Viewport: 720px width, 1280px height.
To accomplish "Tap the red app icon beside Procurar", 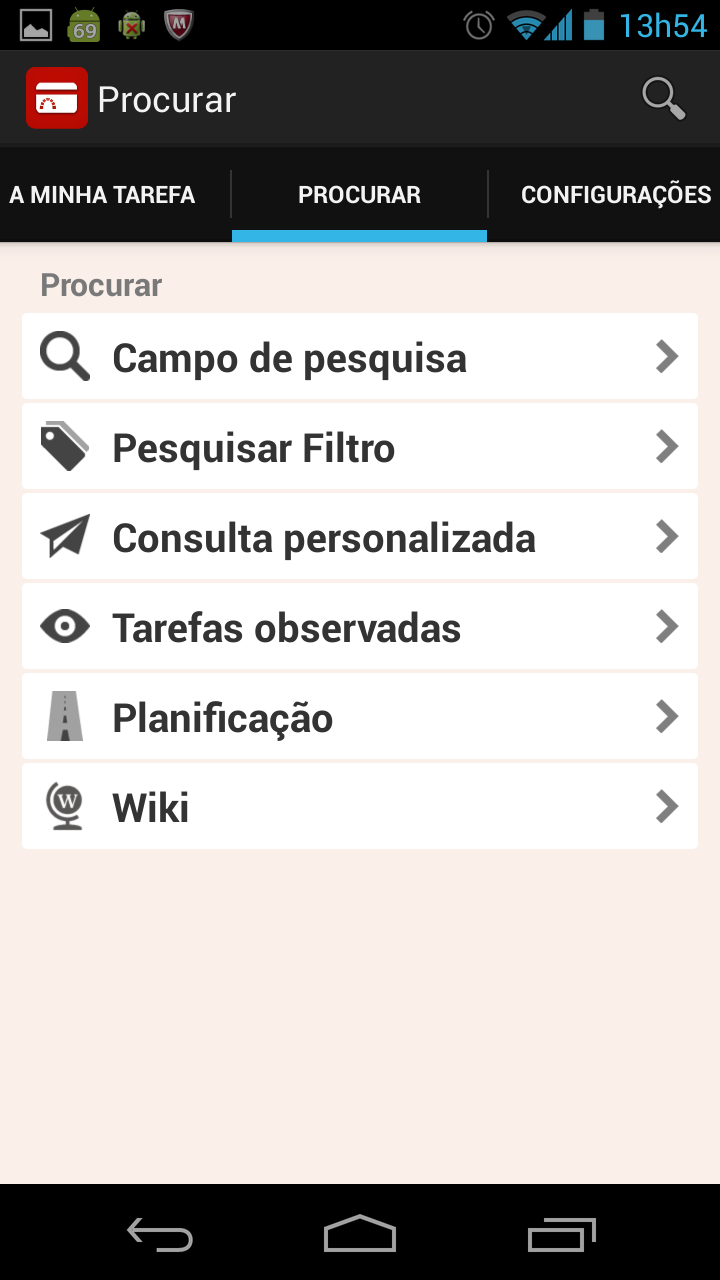I will (57, 98).
